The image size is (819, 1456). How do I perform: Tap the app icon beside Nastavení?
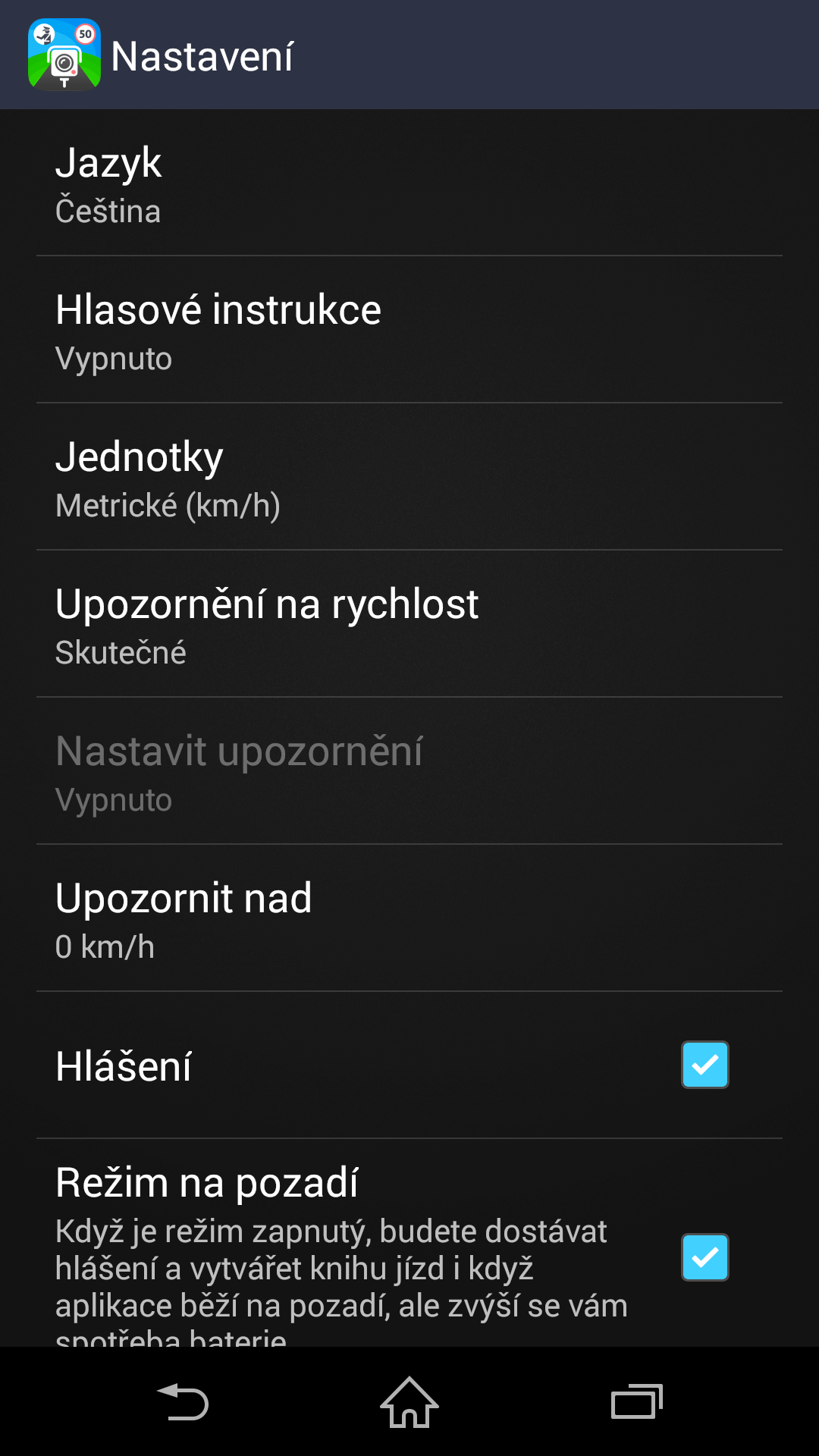[x=64, y=55]
